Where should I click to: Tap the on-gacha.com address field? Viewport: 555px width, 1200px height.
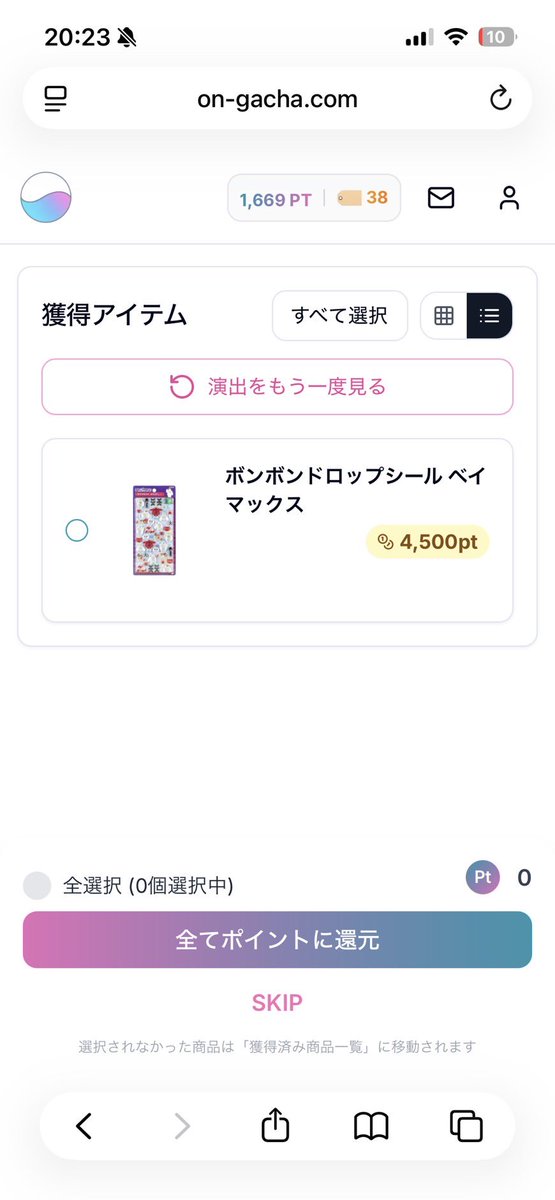point(277,98)
